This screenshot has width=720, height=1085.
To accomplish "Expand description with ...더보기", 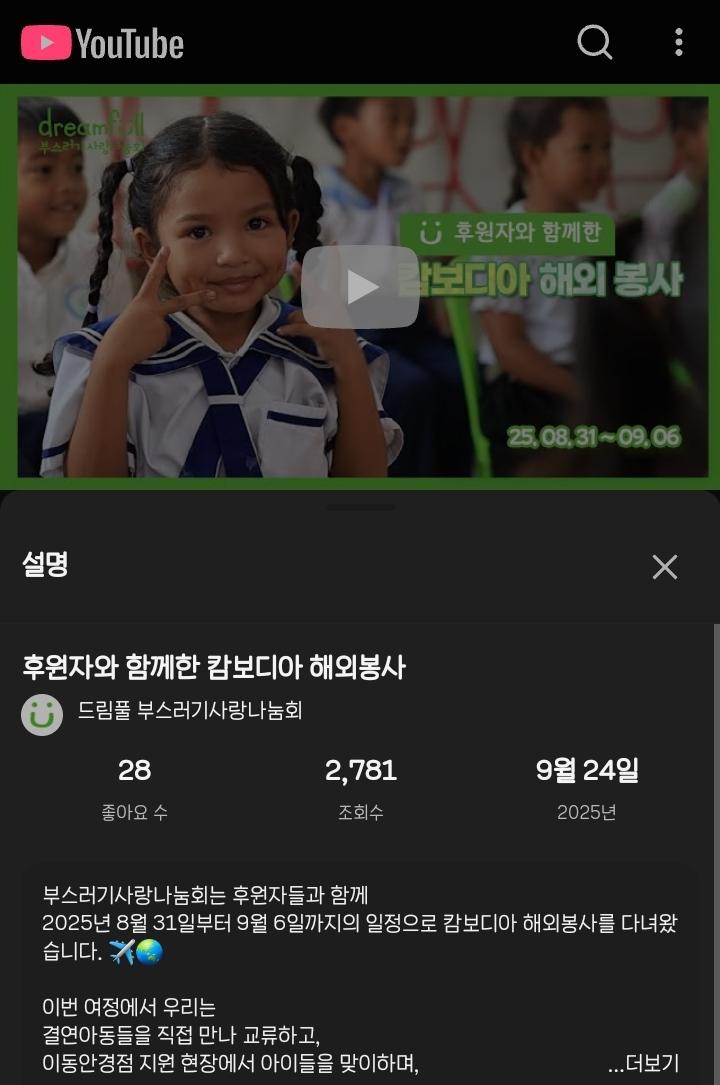I will pyautogui.click(x=644, y=1062).
